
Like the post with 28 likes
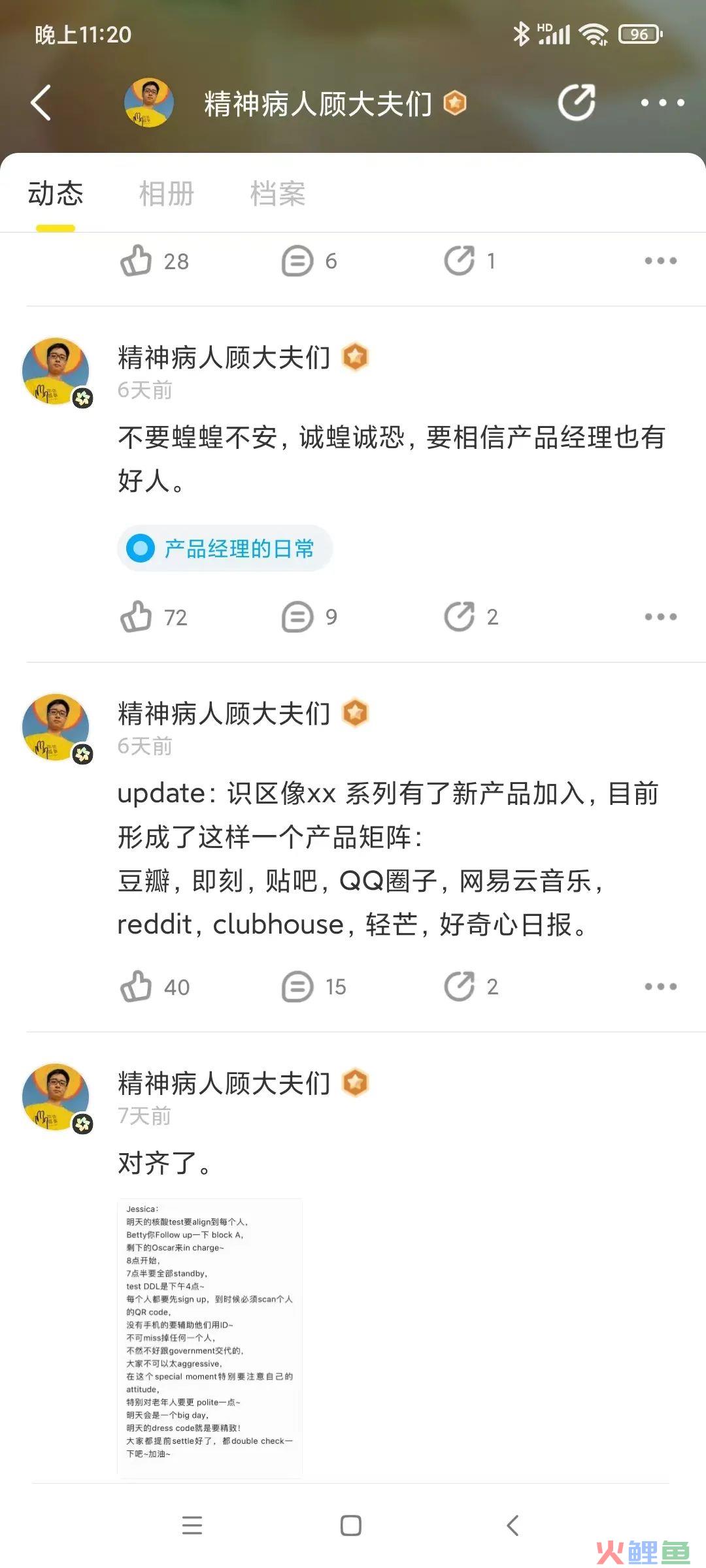click(136, 261)
